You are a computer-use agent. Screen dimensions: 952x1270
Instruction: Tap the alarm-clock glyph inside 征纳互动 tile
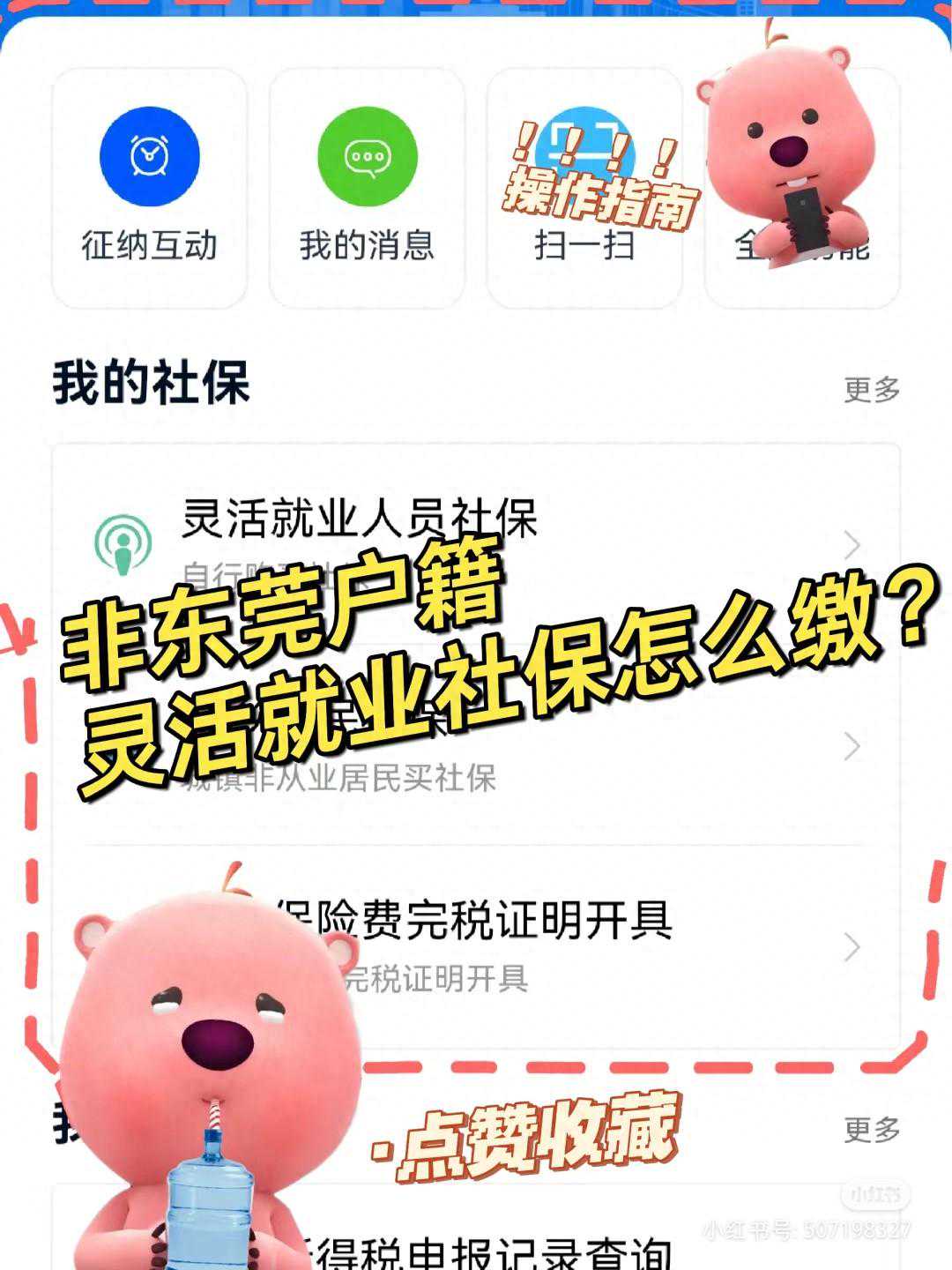[150, 154]
